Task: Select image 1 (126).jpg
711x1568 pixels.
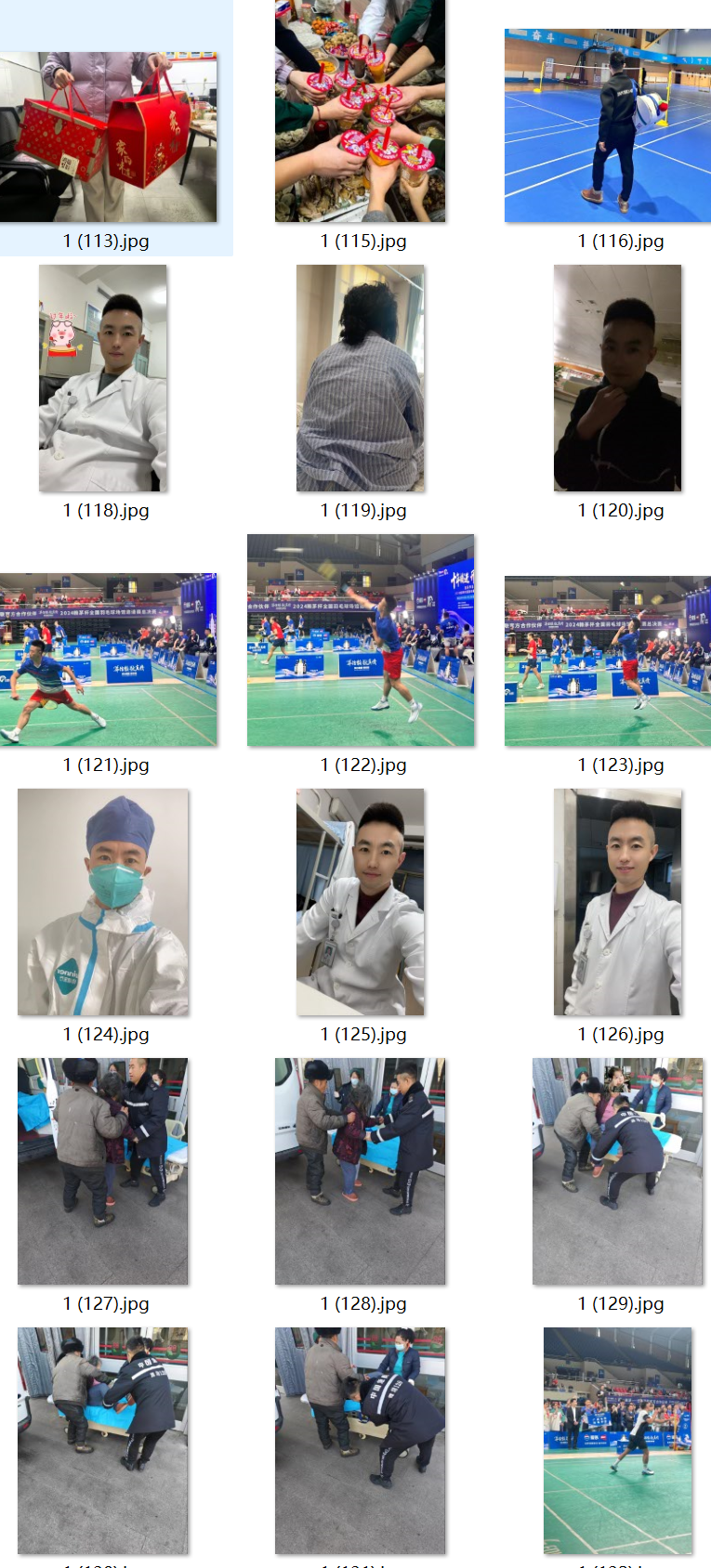Action: 617,902
